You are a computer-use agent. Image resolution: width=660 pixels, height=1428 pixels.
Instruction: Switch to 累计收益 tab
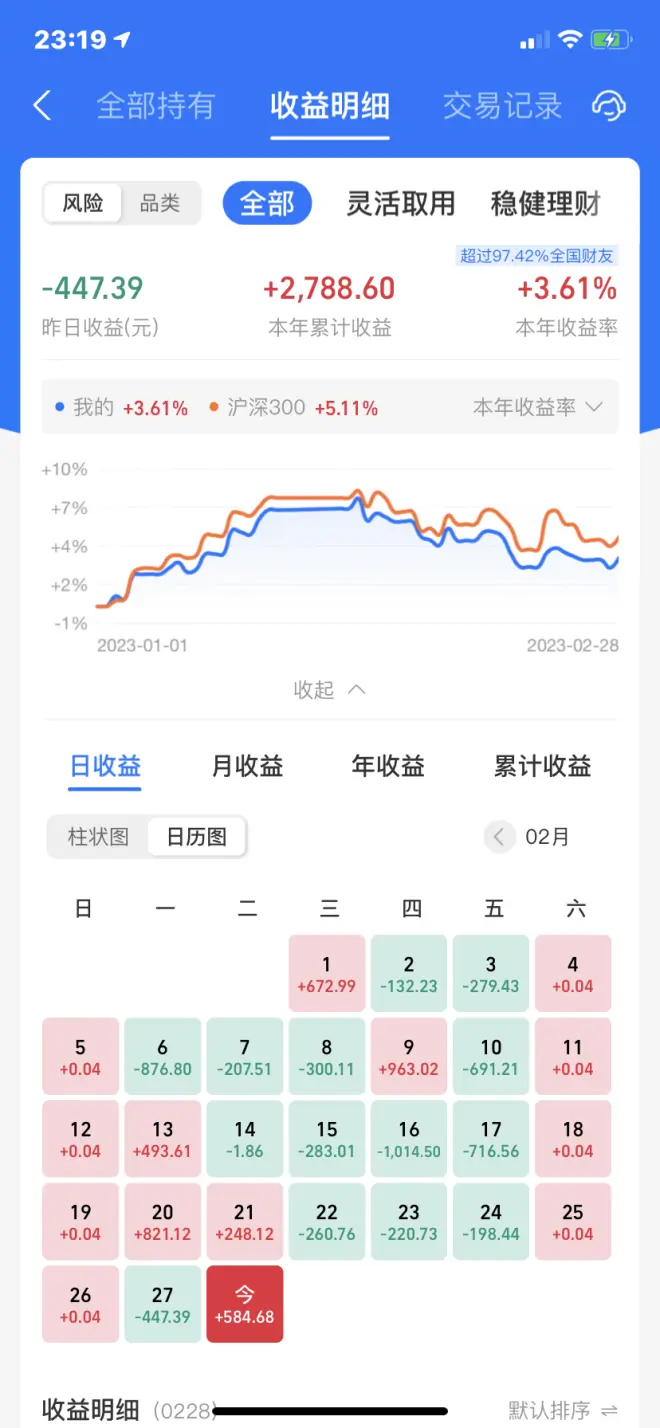542,767
